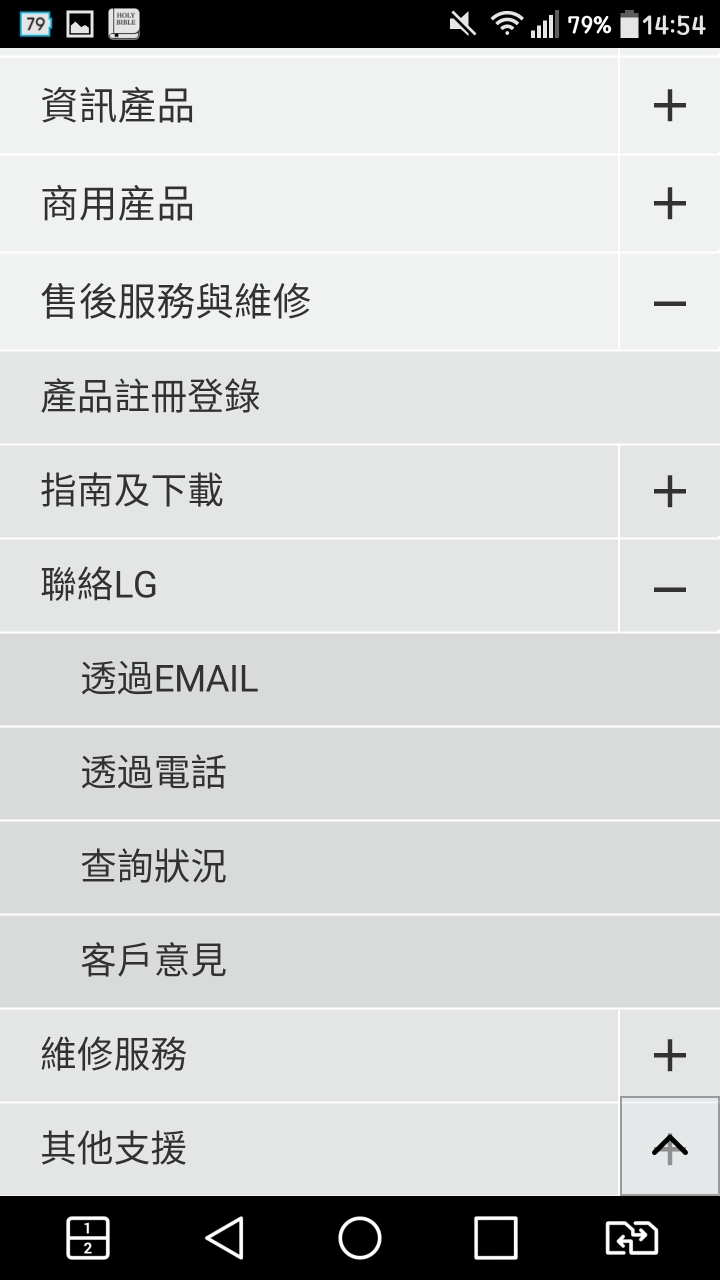Select 透過EMAIL contact option
Viewport: 720px width, 1280px height.
pos(169,680)
